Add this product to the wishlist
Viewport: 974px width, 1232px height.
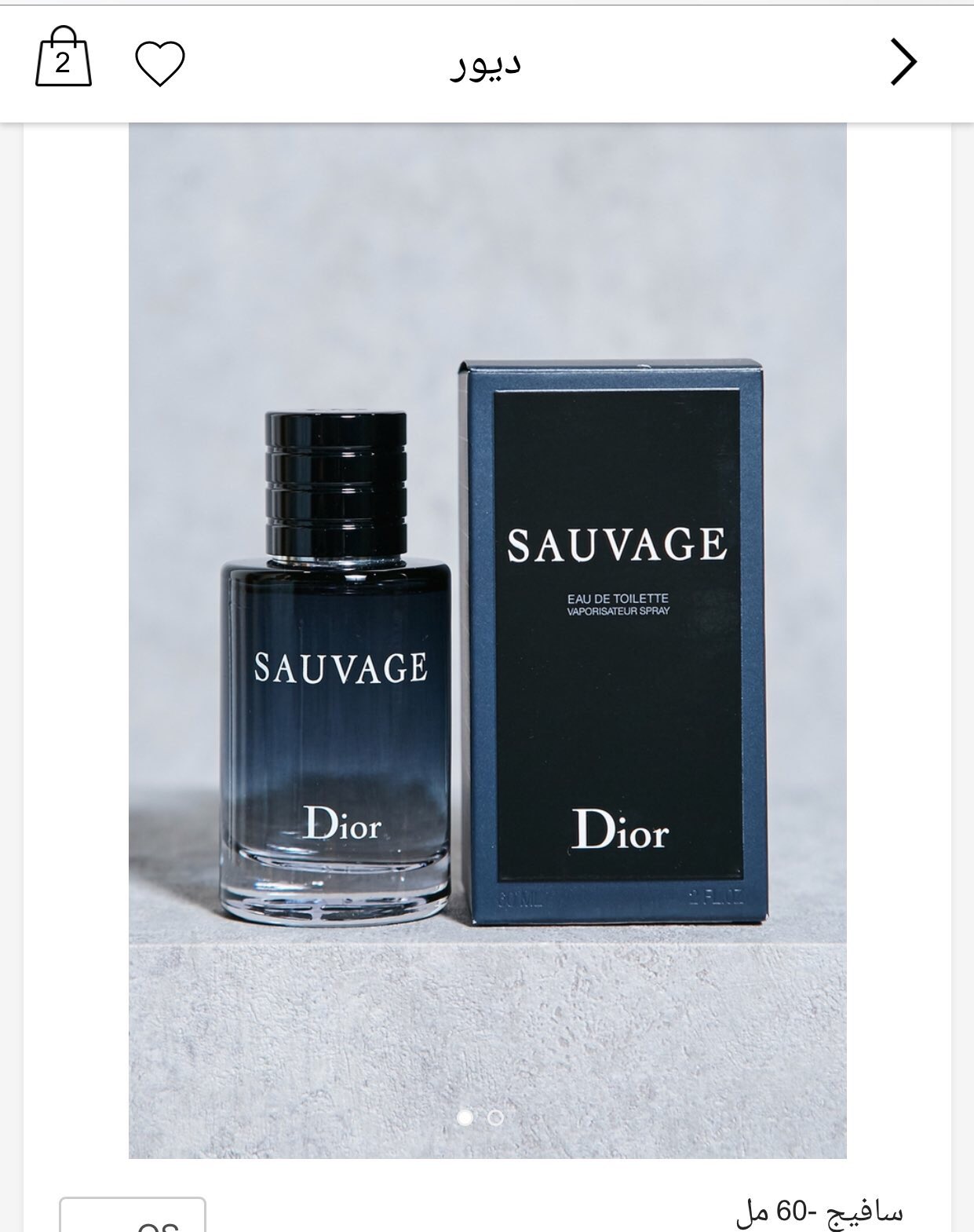pos(160,63)
